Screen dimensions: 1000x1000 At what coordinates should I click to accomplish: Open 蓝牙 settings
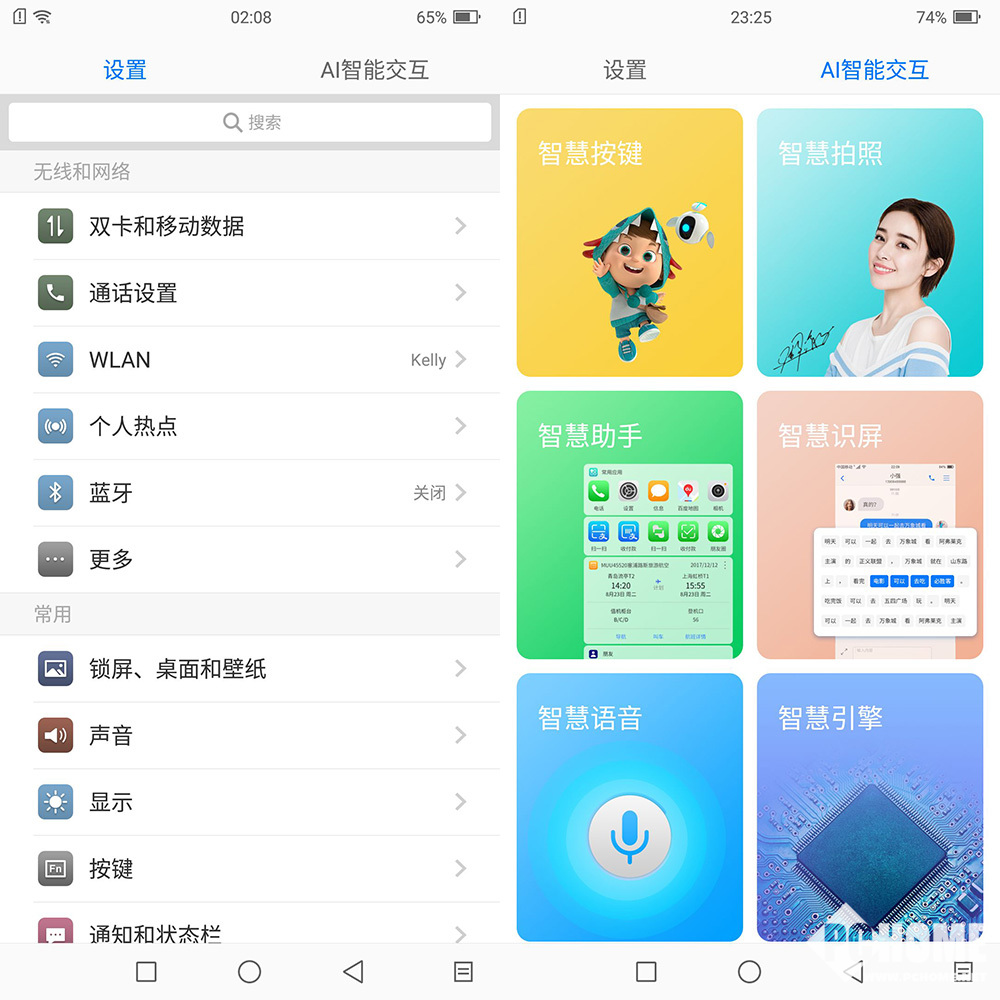click(250, 493)
